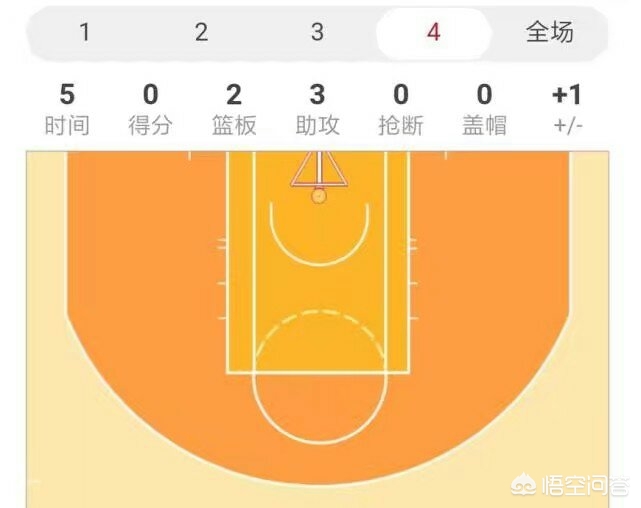Tap the selected quarter 4 tab
The width and height of the screenshot is (641, 508).
433,32
